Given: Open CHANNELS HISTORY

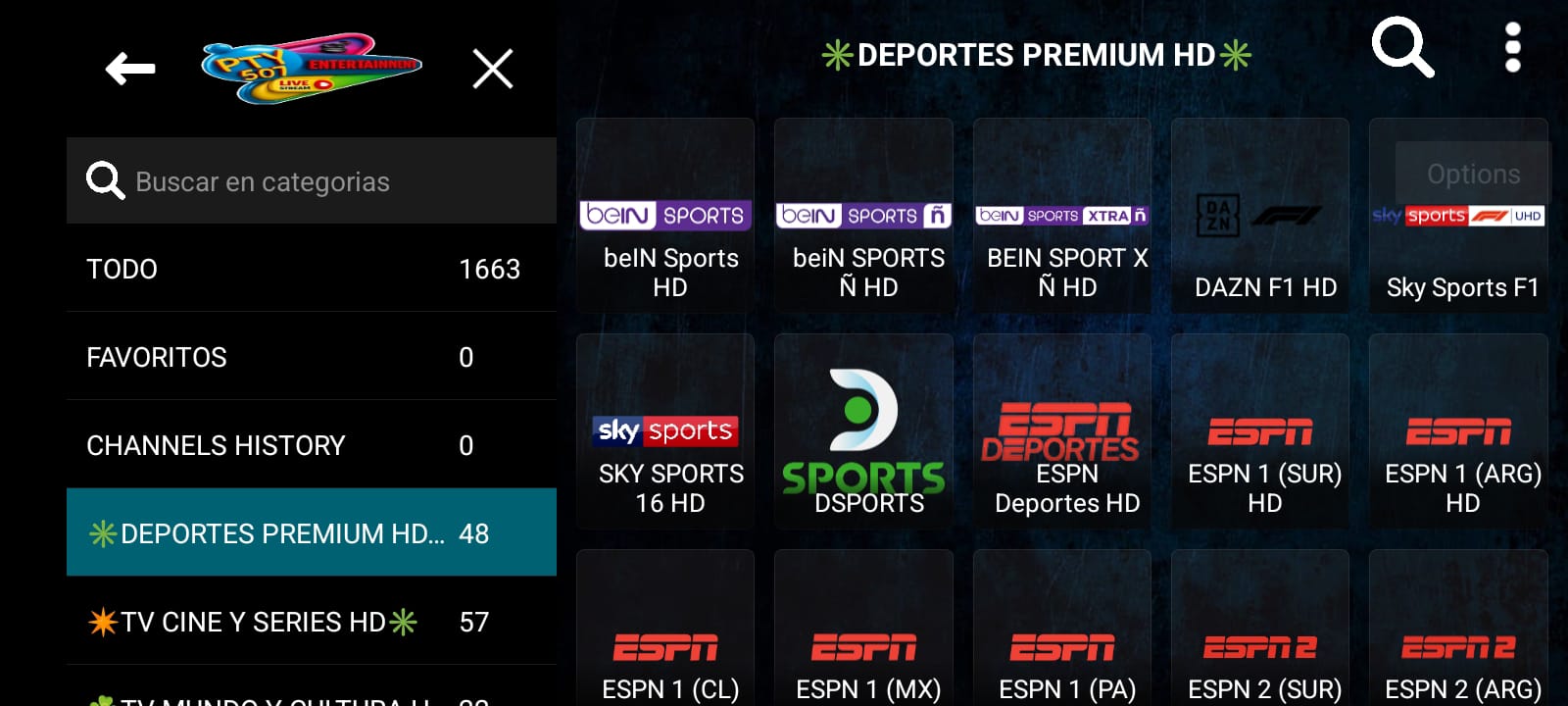Looking at the screenshot, I should pyautogui.click(x=312, y=445).
